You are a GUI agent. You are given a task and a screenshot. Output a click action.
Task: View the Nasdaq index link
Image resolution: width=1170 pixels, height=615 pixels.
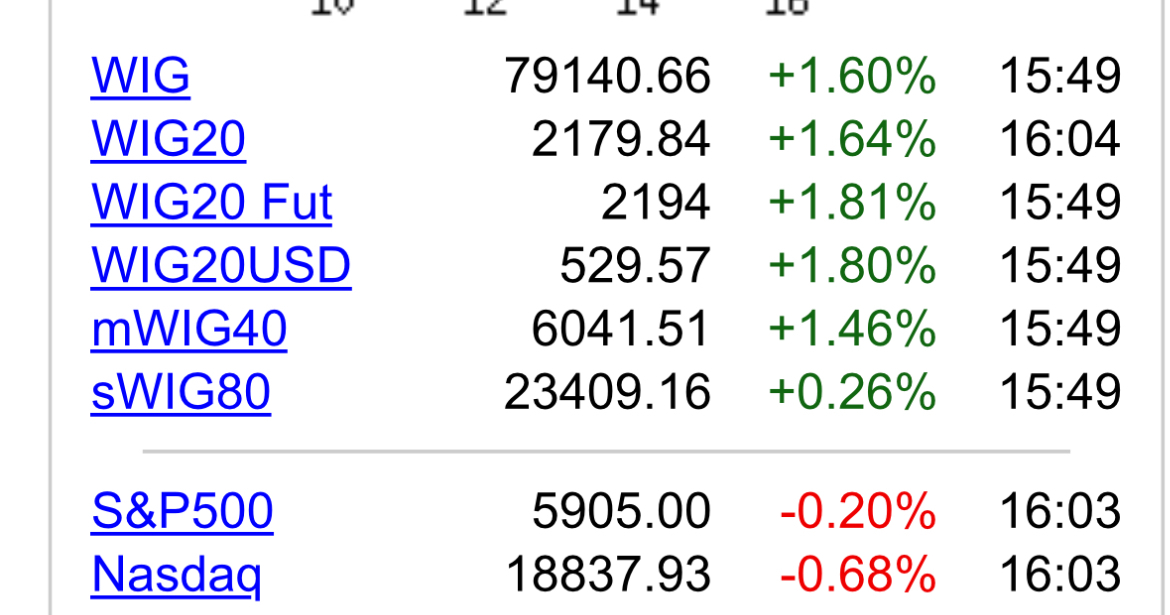point(176,574)
